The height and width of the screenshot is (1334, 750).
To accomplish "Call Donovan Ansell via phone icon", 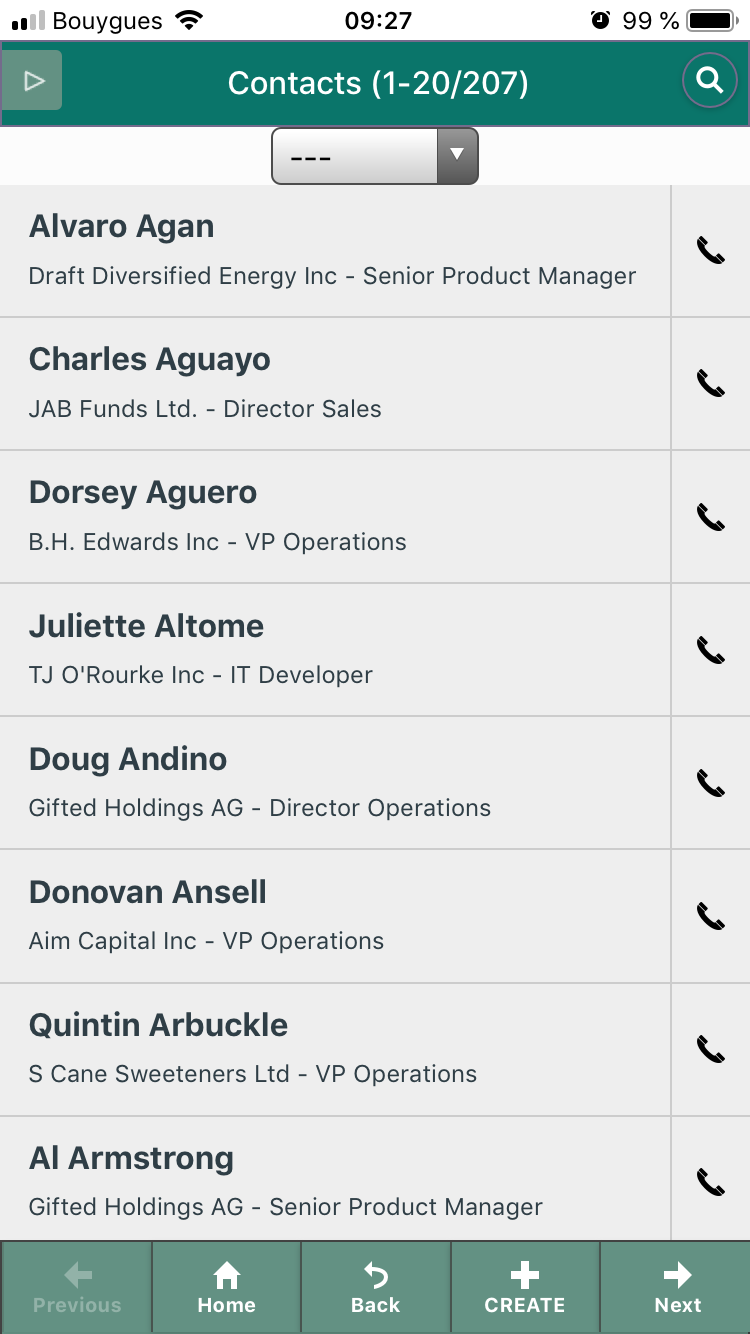I will pos(711,916).
